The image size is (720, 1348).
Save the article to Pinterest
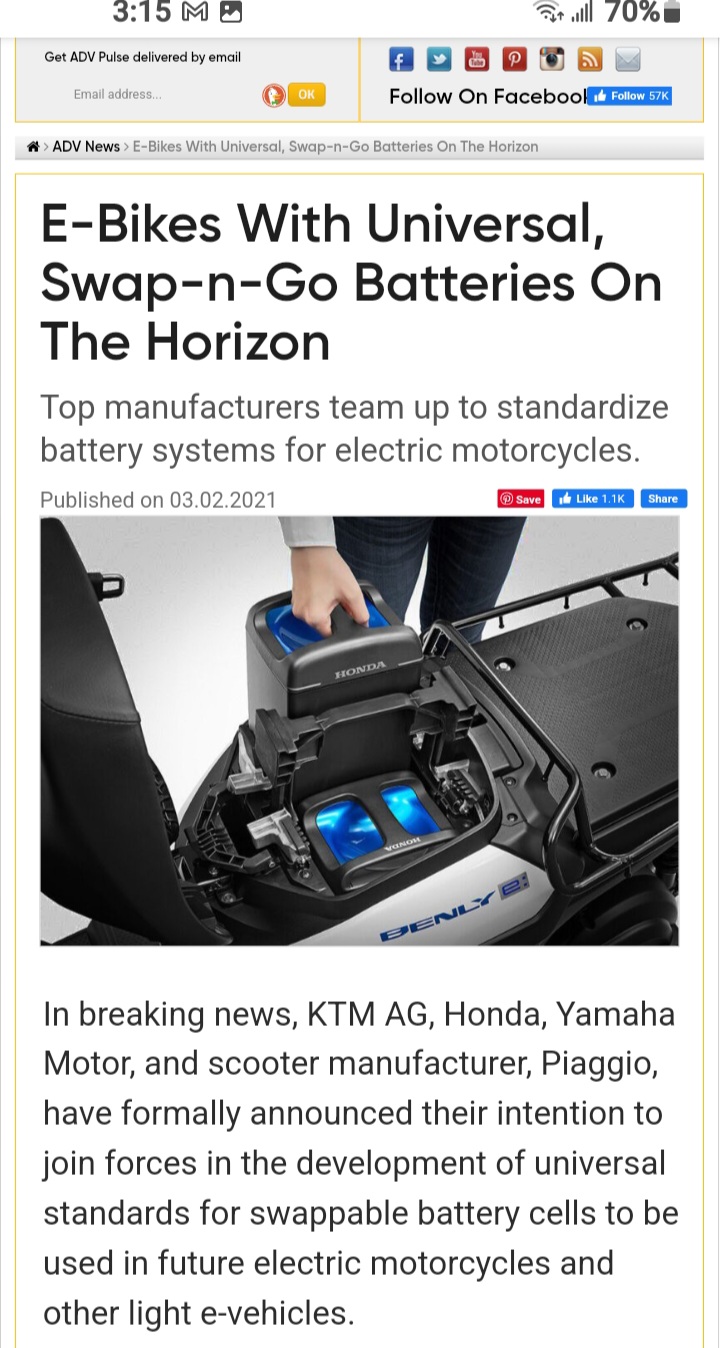click(x=521, y=499)
